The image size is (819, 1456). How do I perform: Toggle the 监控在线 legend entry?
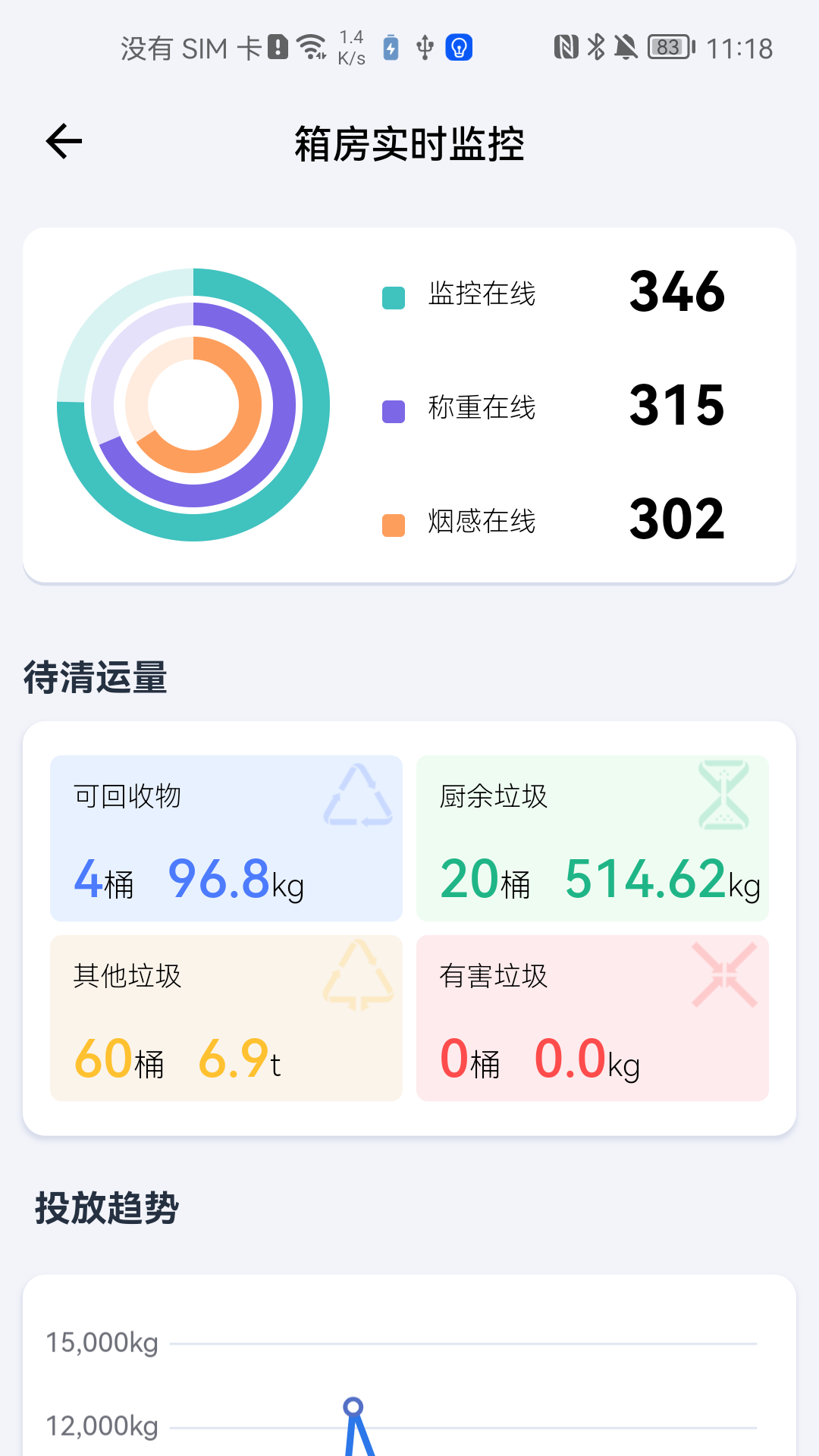481,297
